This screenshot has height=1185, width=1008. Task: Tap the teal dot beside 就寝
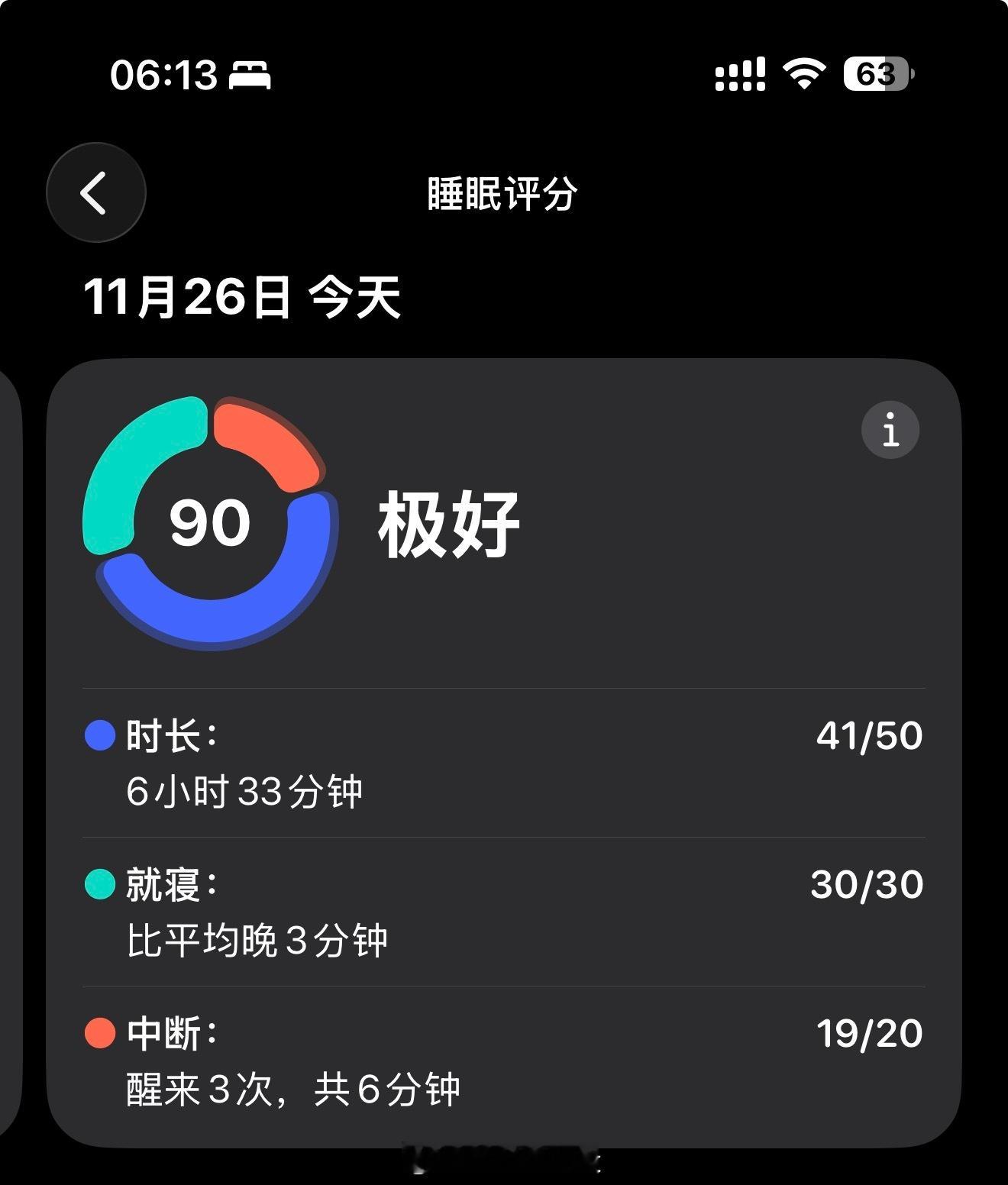click(x=100, y=884)
